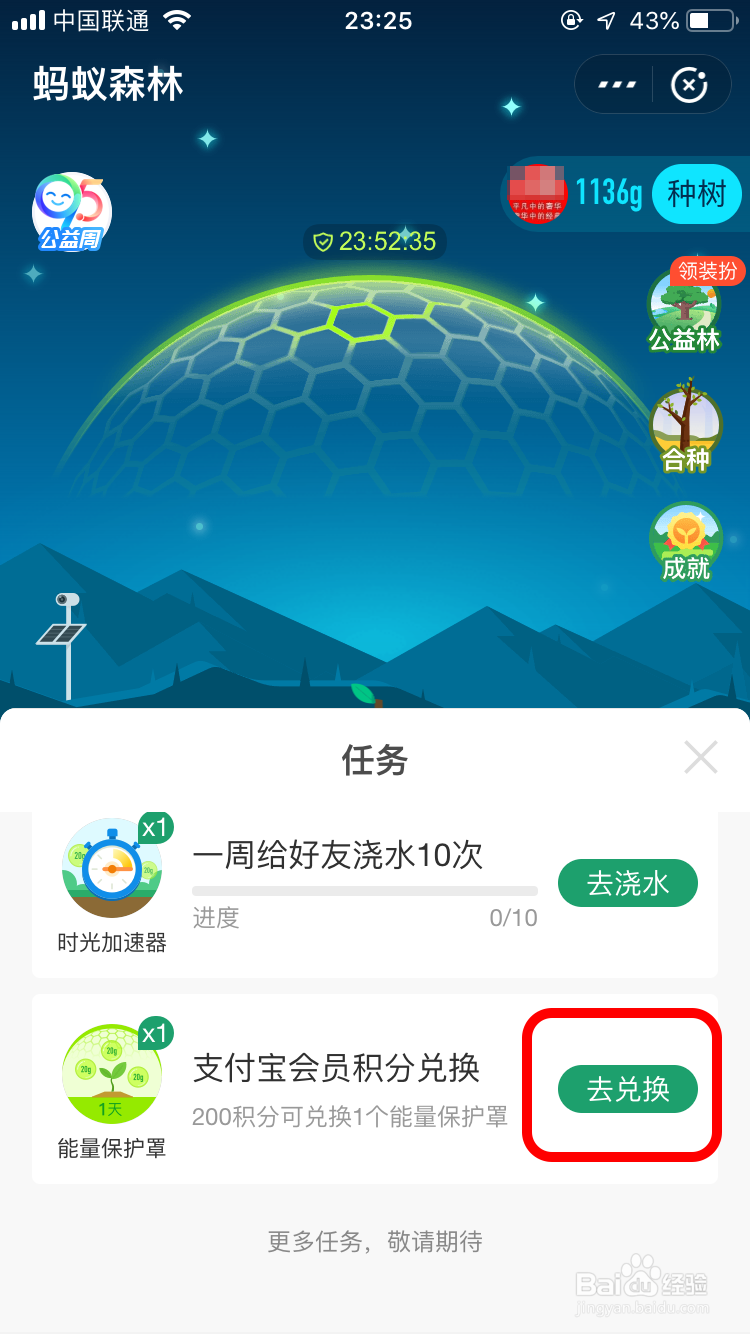The height and width of the screenshot is (1334, 750).
Task: Tap 去兑换 to exchange member points
Action: (627, 1090)
